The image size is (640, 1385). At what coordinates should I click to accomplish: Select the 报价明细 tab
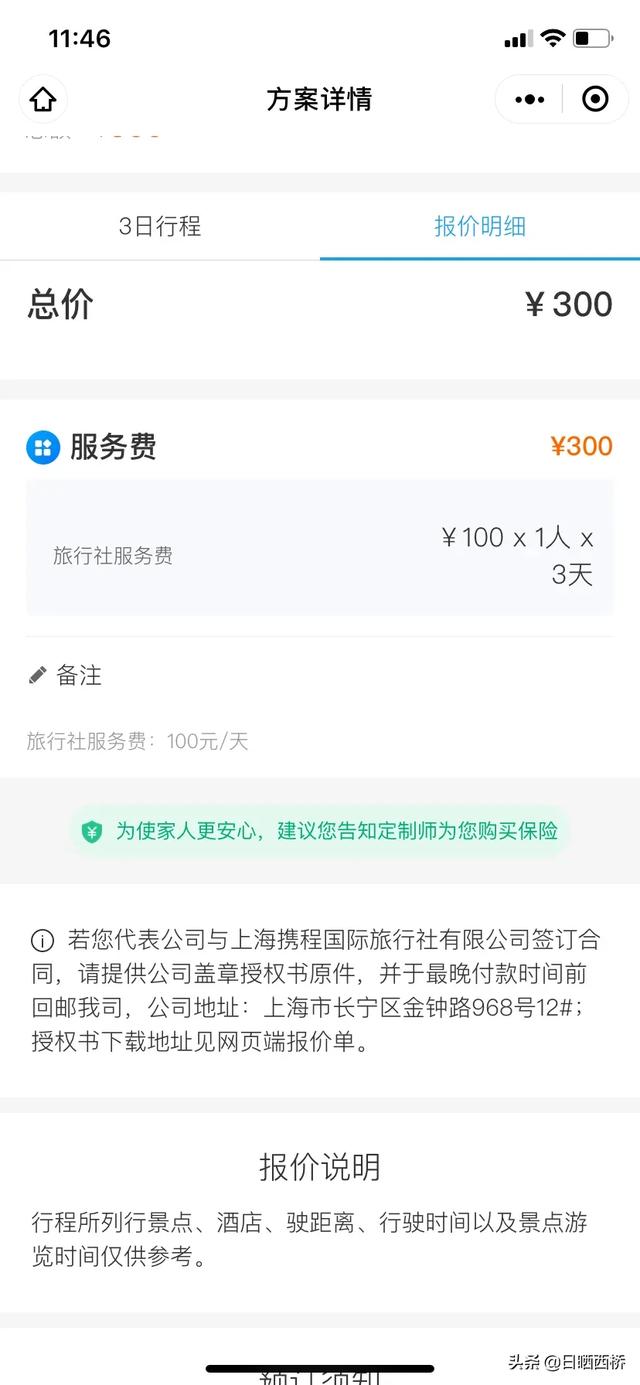pos(480,226)
